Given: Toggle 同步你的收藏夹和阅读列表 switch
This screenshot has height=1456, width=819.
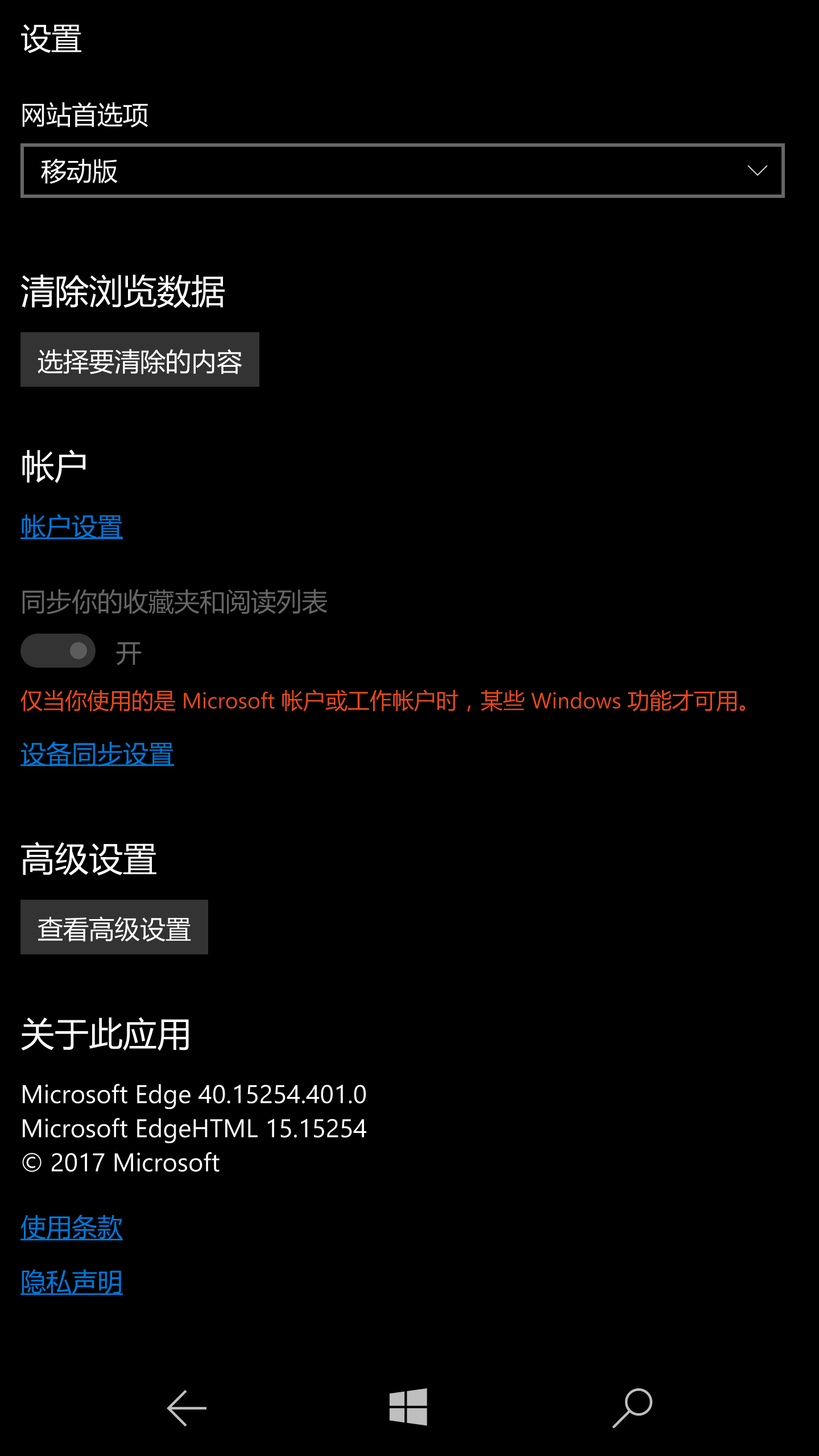Looking at the screenshot, I should pos(58,651).
